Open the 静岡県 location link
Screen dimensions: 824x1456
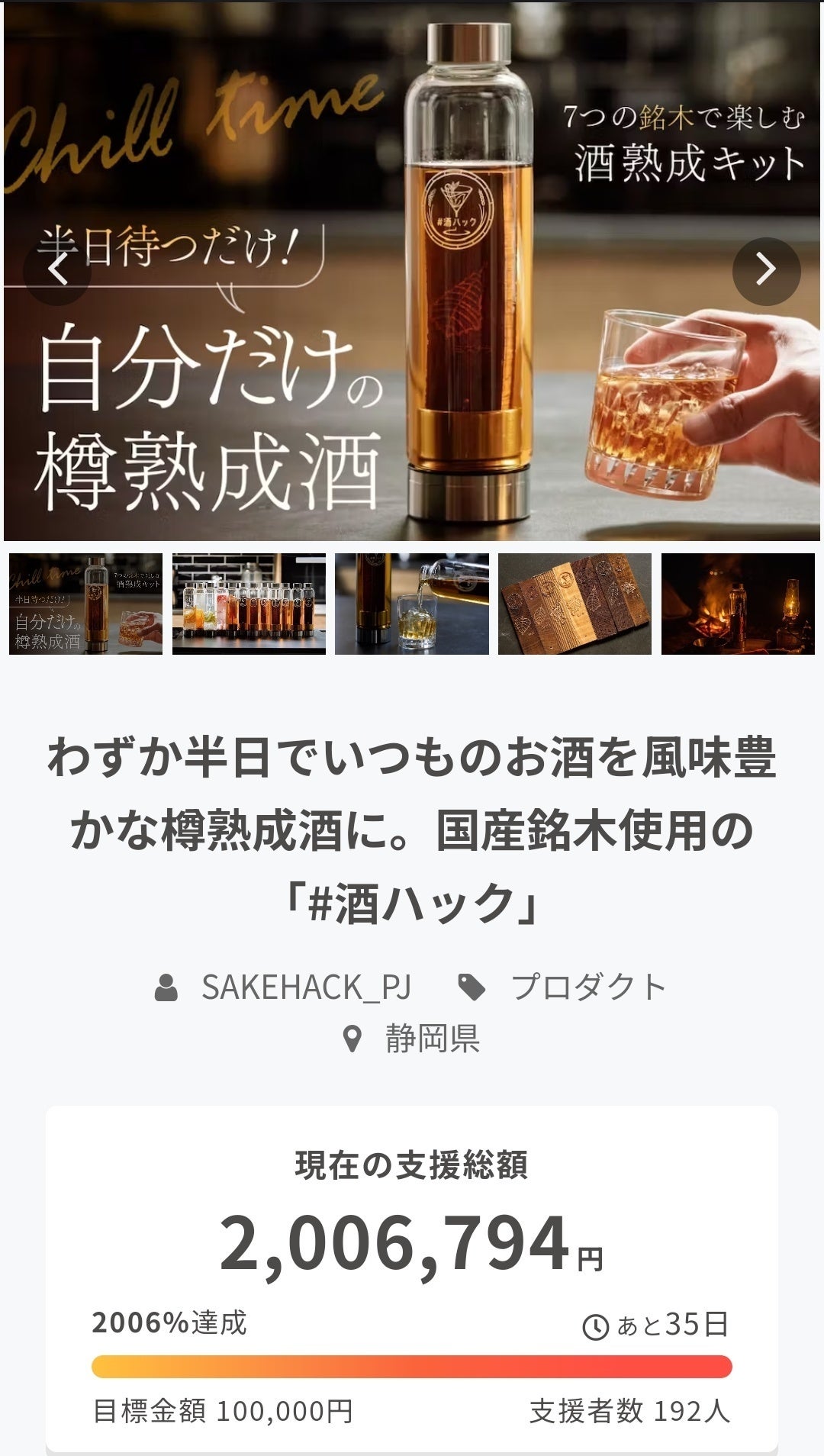[x=431, y=1039]
